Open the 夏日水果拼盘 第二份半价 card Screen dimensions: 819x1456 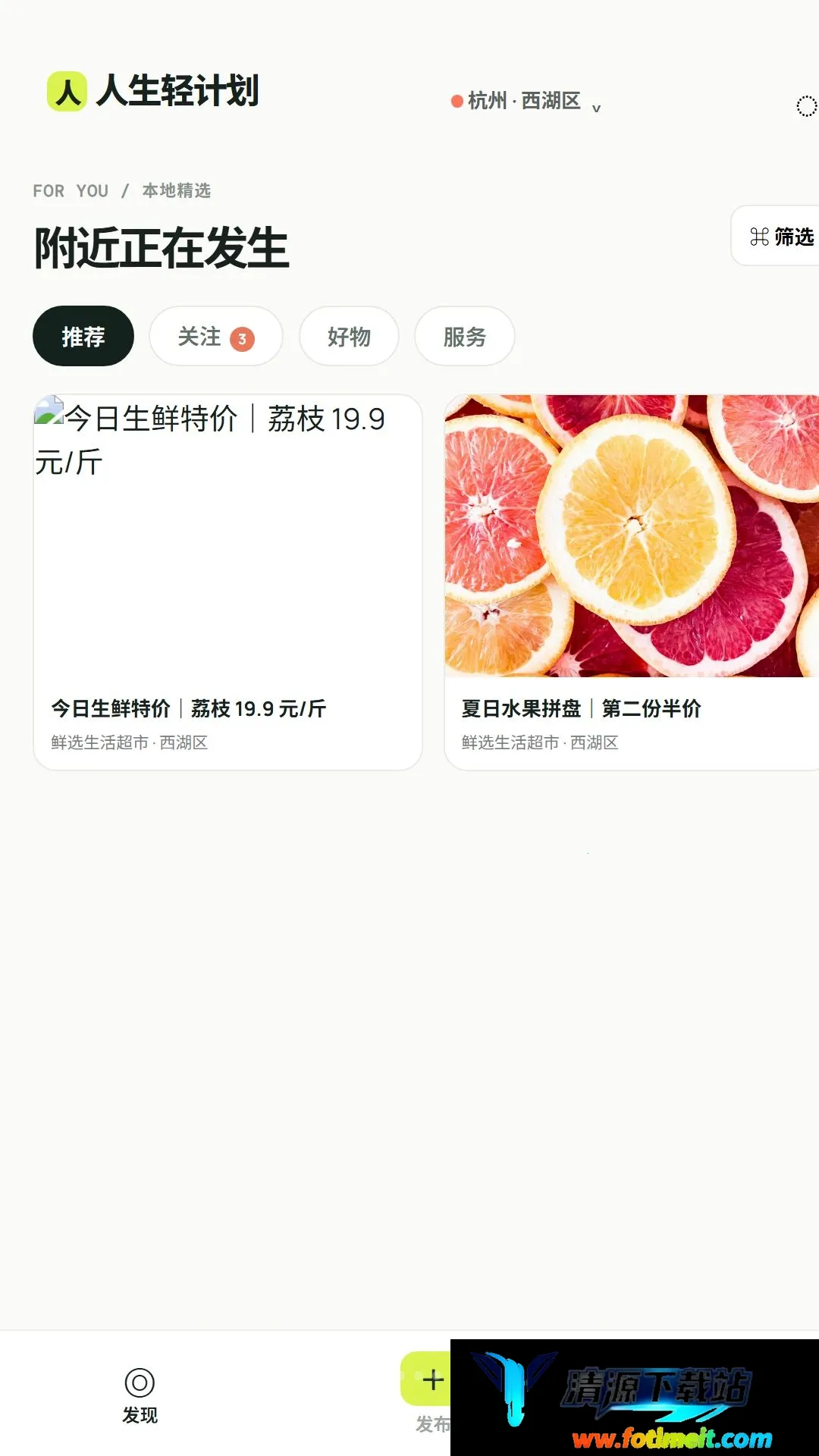tap(632, 582)
